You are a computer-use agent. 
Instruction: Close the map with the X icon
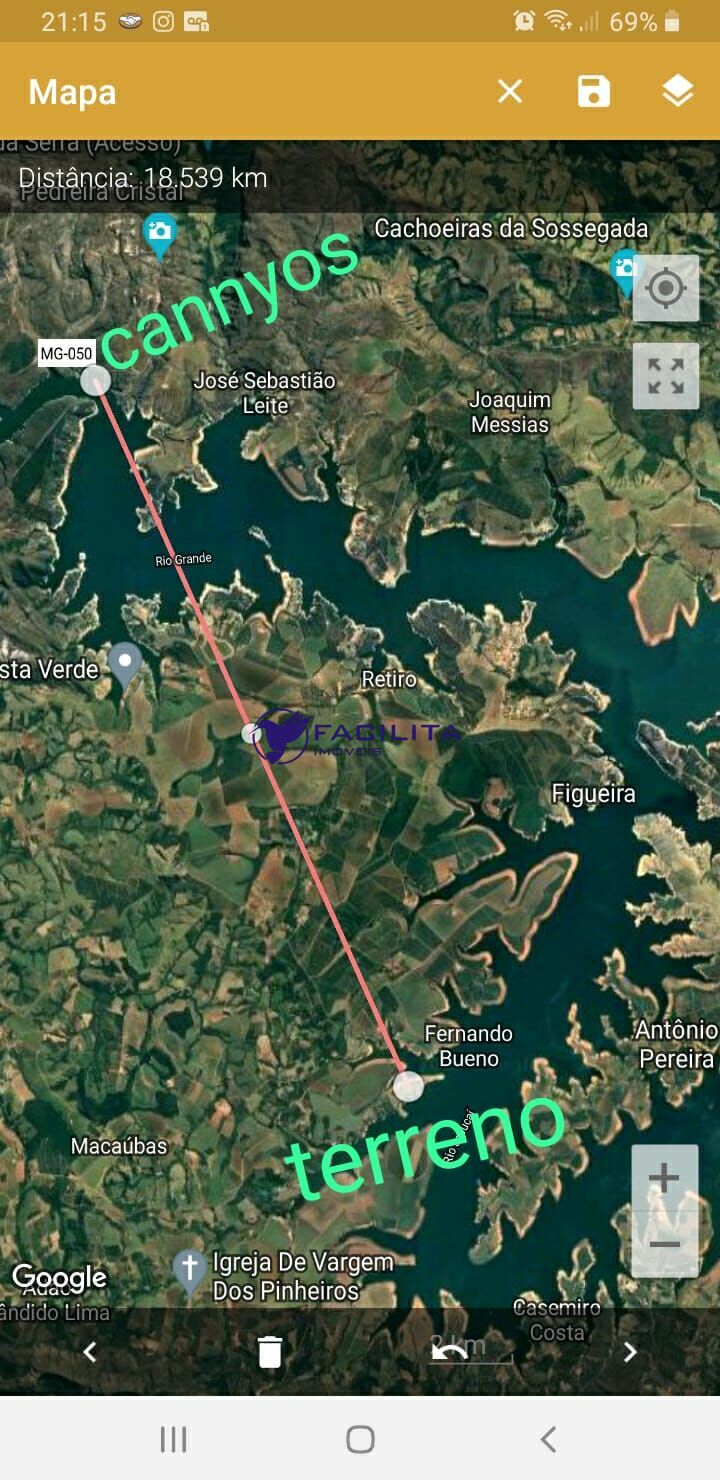click(510, 92)
